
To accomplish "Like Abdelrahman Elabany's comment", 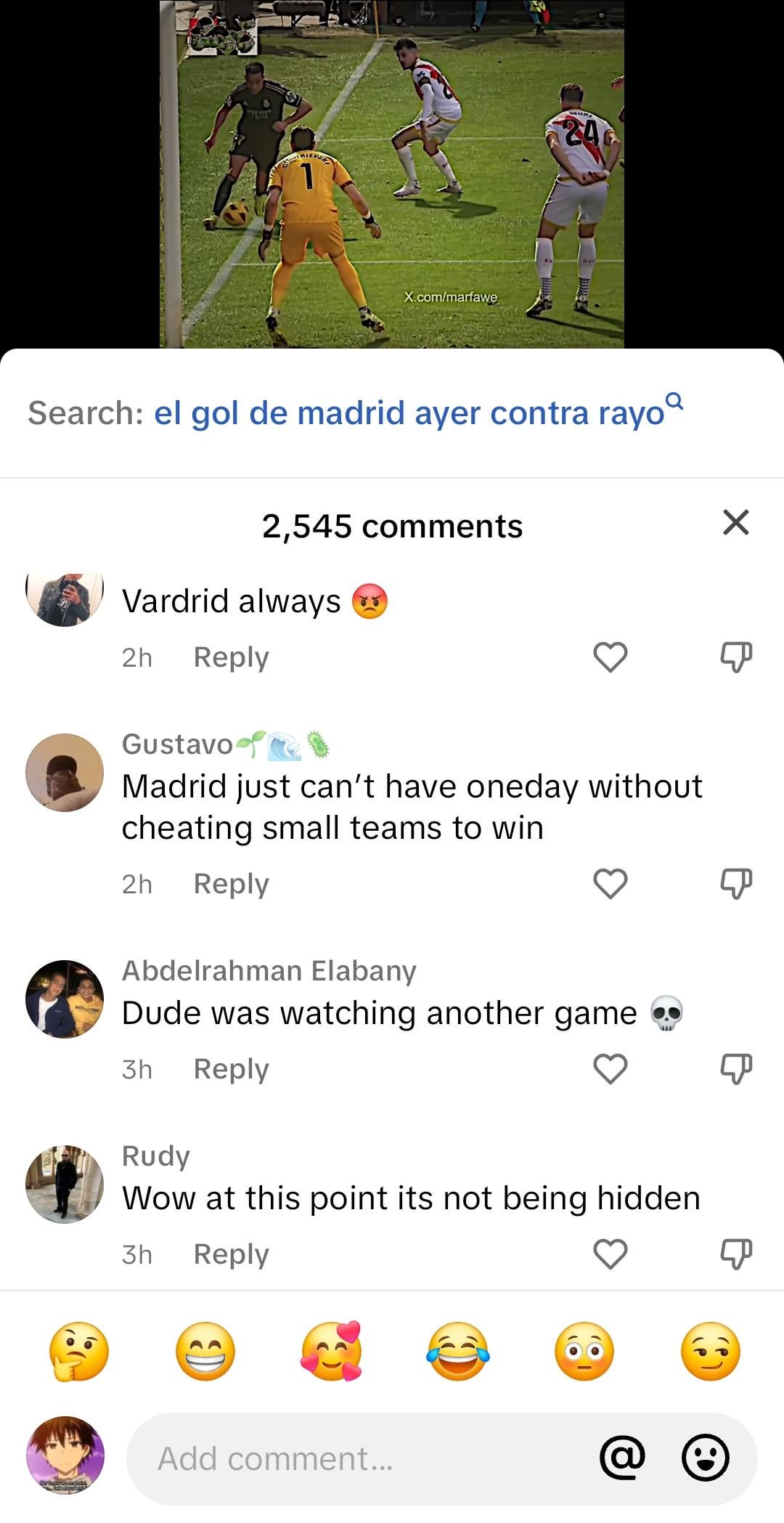I will (610, 1069).
